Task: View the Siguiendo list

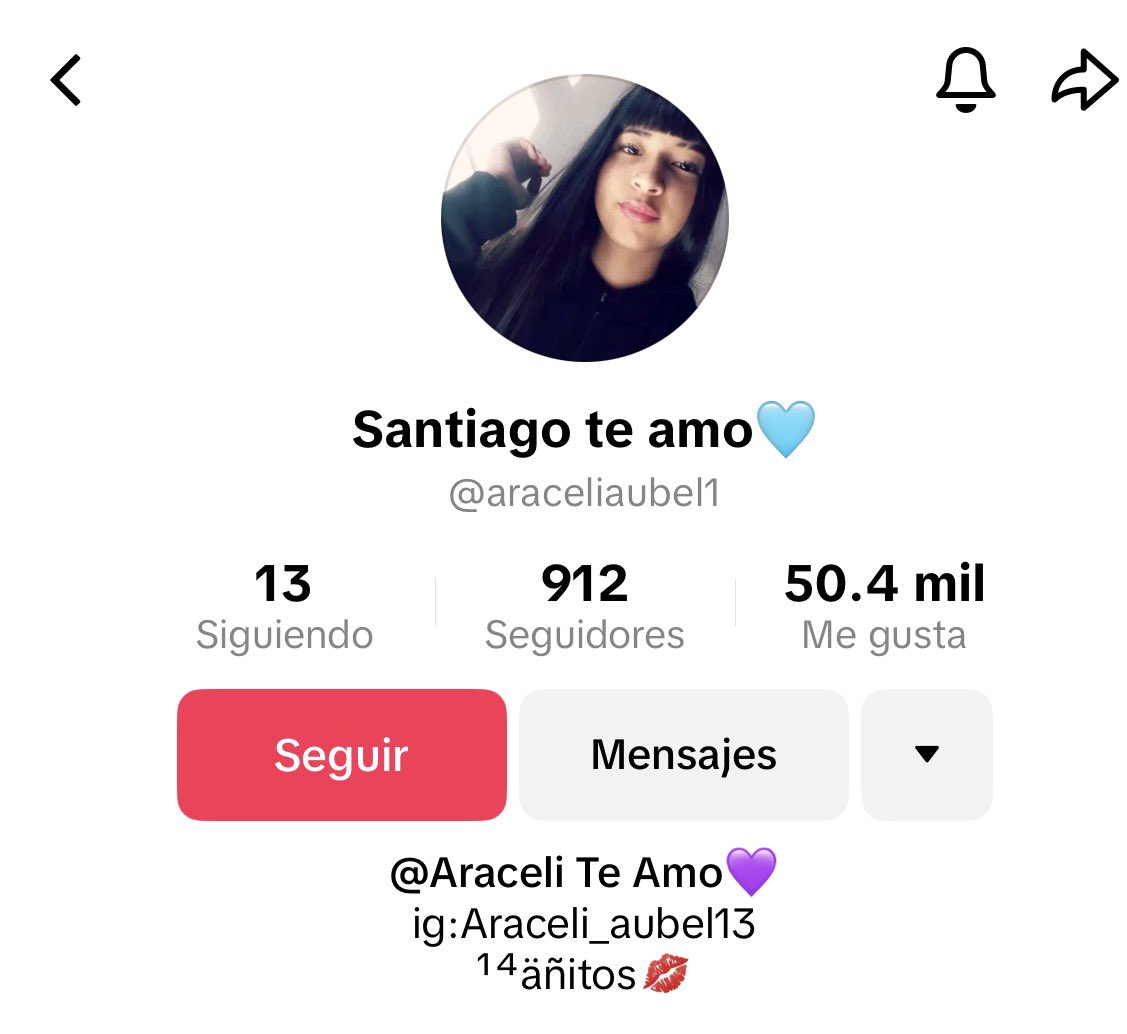Action: pyautogui.click(x=284, y=606)
